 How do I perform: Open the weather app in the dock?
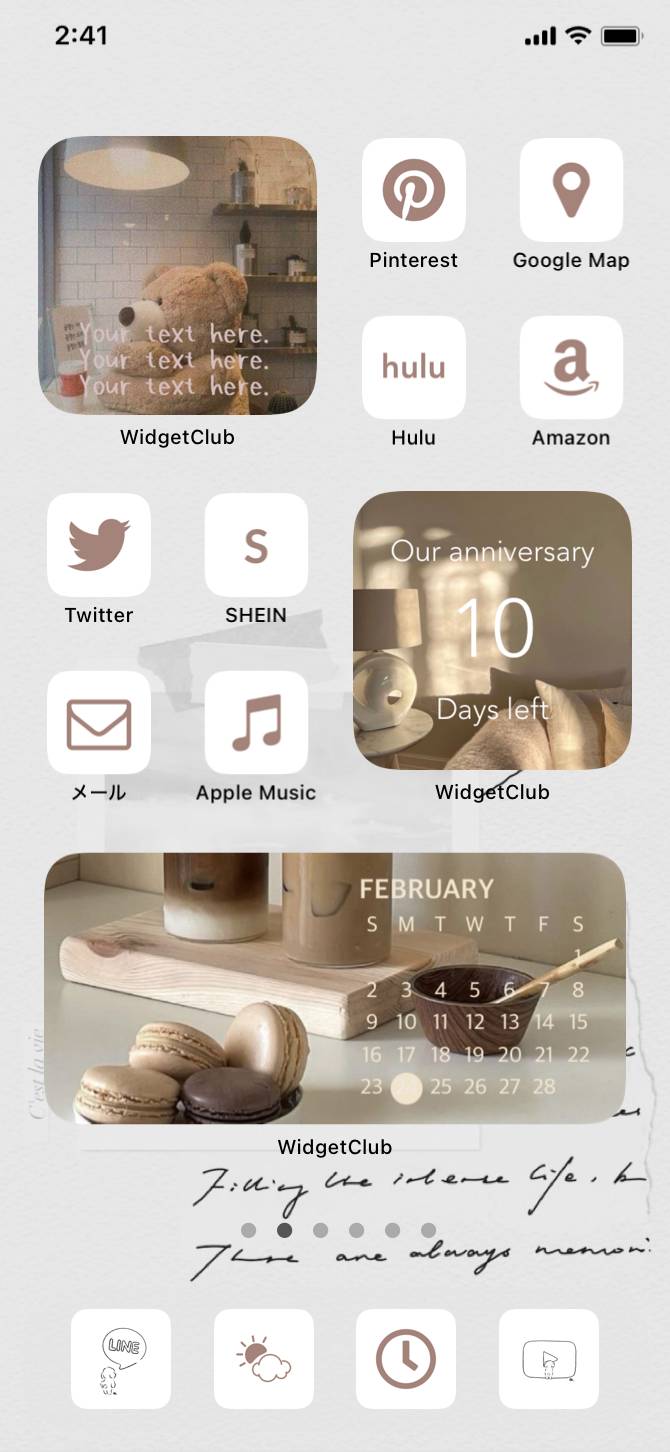coord(264,1359)
